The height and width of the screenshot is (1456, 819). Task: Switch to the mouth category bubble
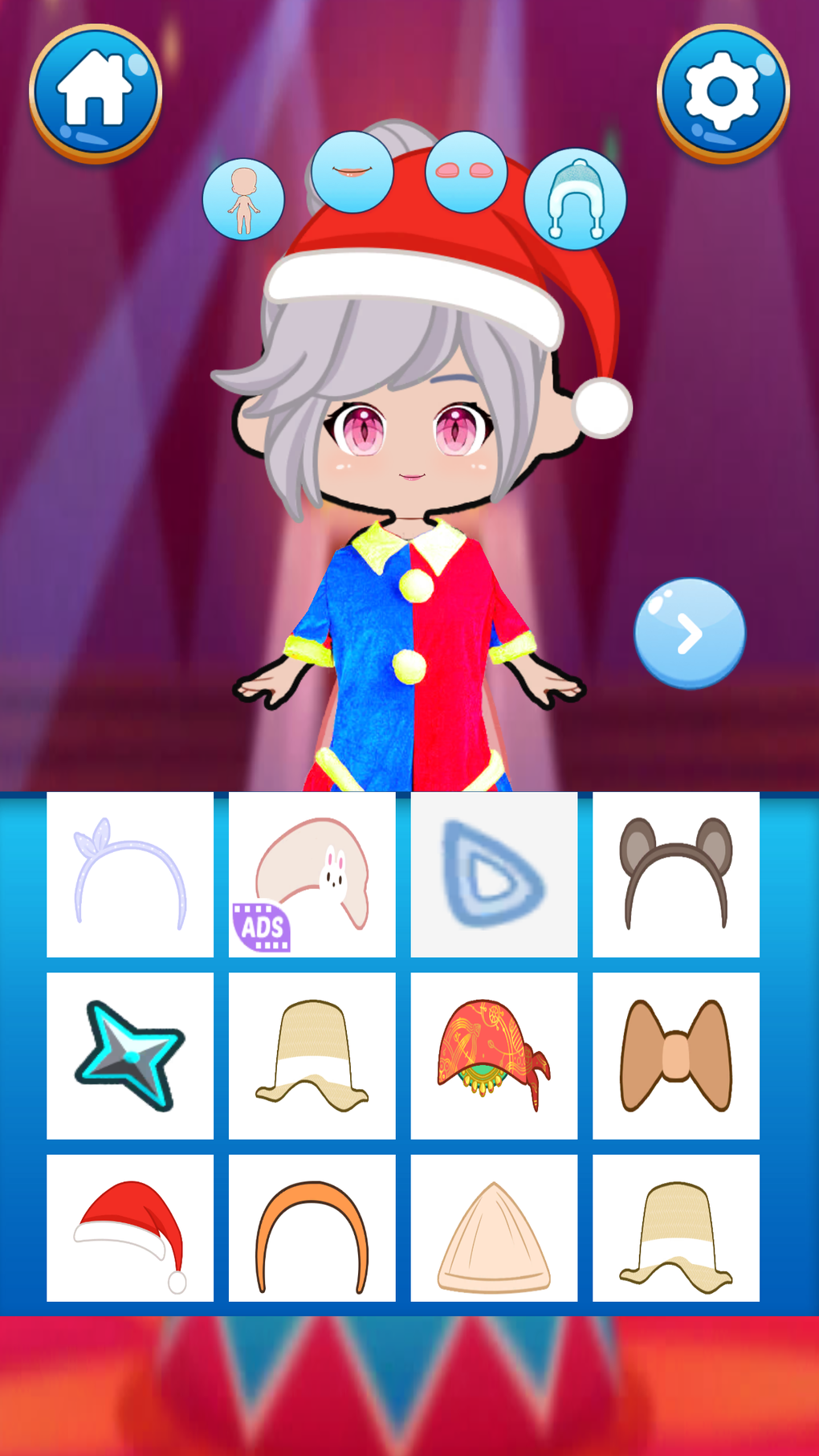[x=352, y=172]
